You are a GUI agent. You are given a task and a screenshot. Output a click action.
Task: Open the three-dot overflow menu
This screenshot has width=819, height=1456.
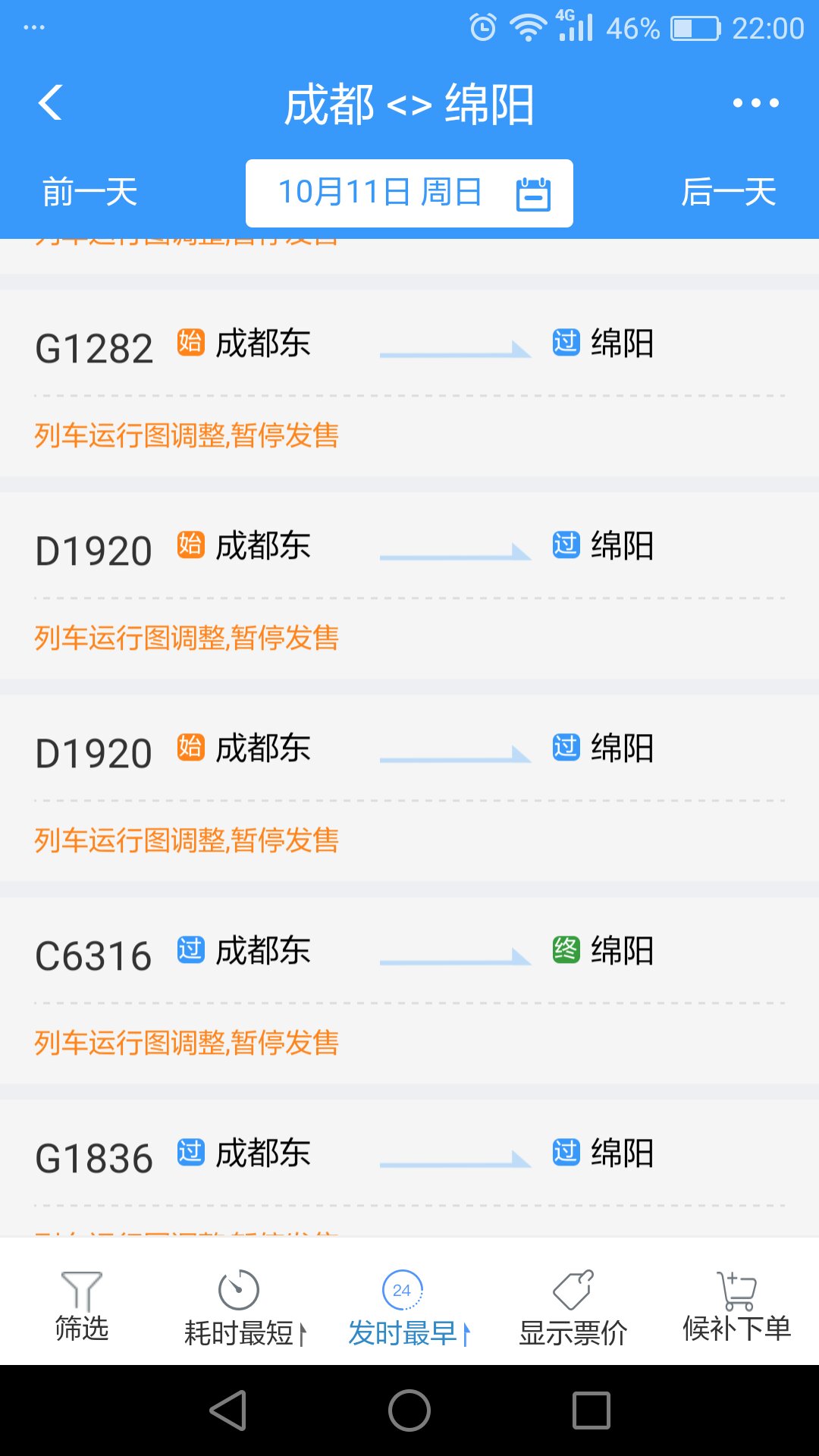(755, 103)
